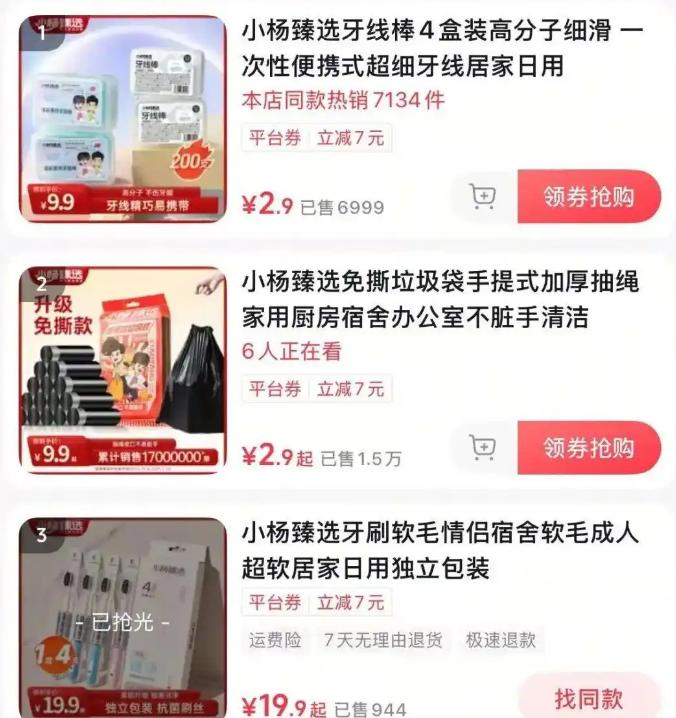Open the 免撕垃圾袋 product listing

(x=440, y=300)
